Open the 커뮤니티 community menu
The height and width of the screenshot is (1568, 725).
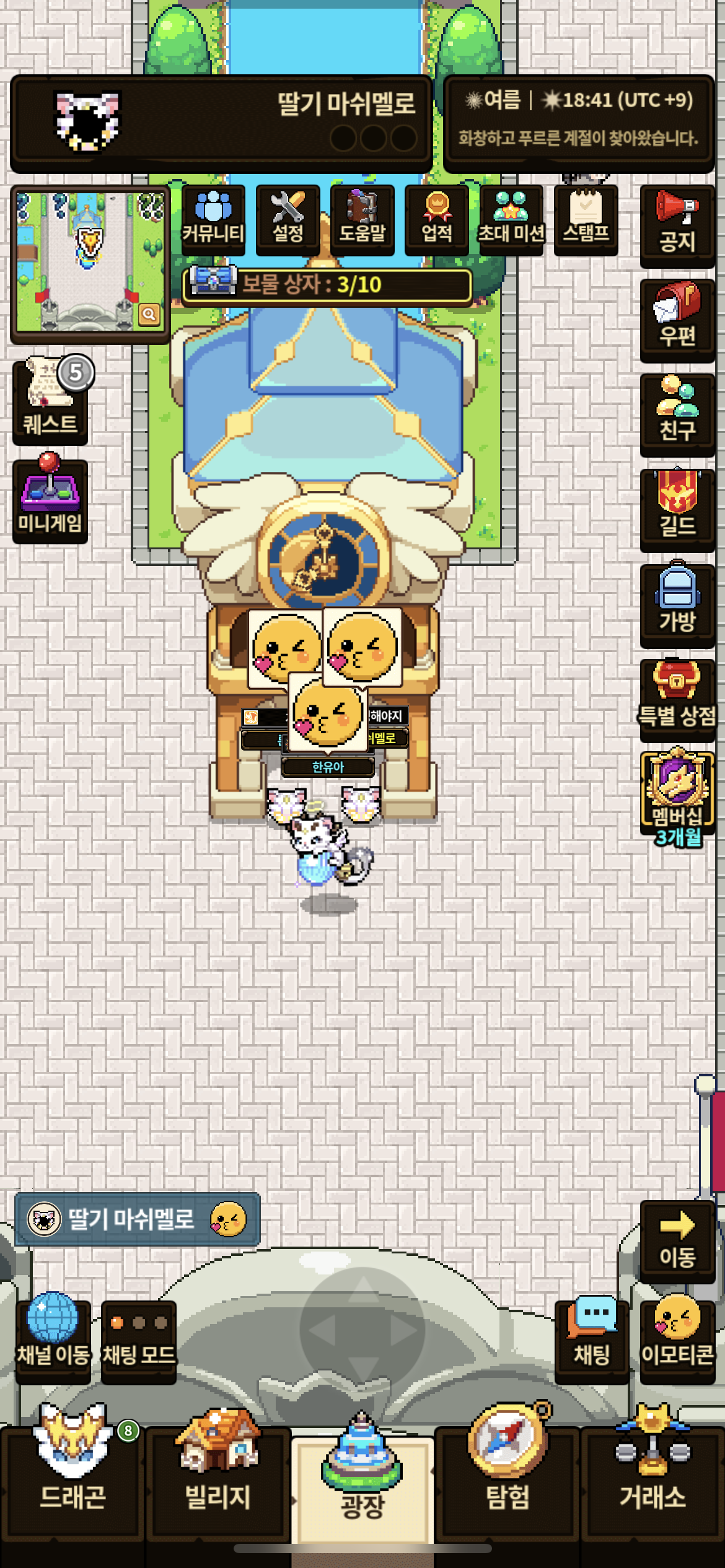click(213, 220)
